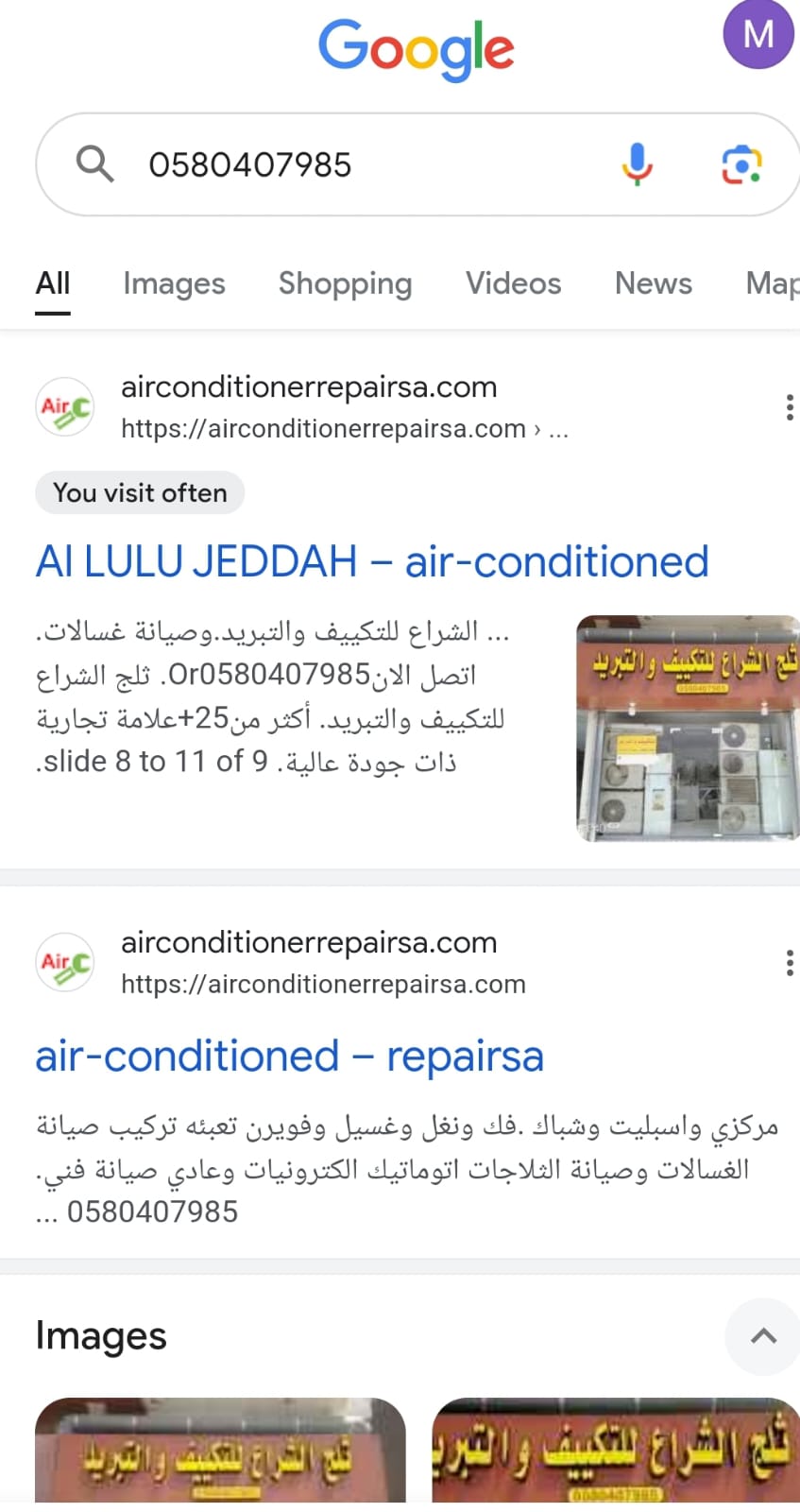Open overflow menu for repairsa homepage result
800x1512 pixels.
pos(789,963)
